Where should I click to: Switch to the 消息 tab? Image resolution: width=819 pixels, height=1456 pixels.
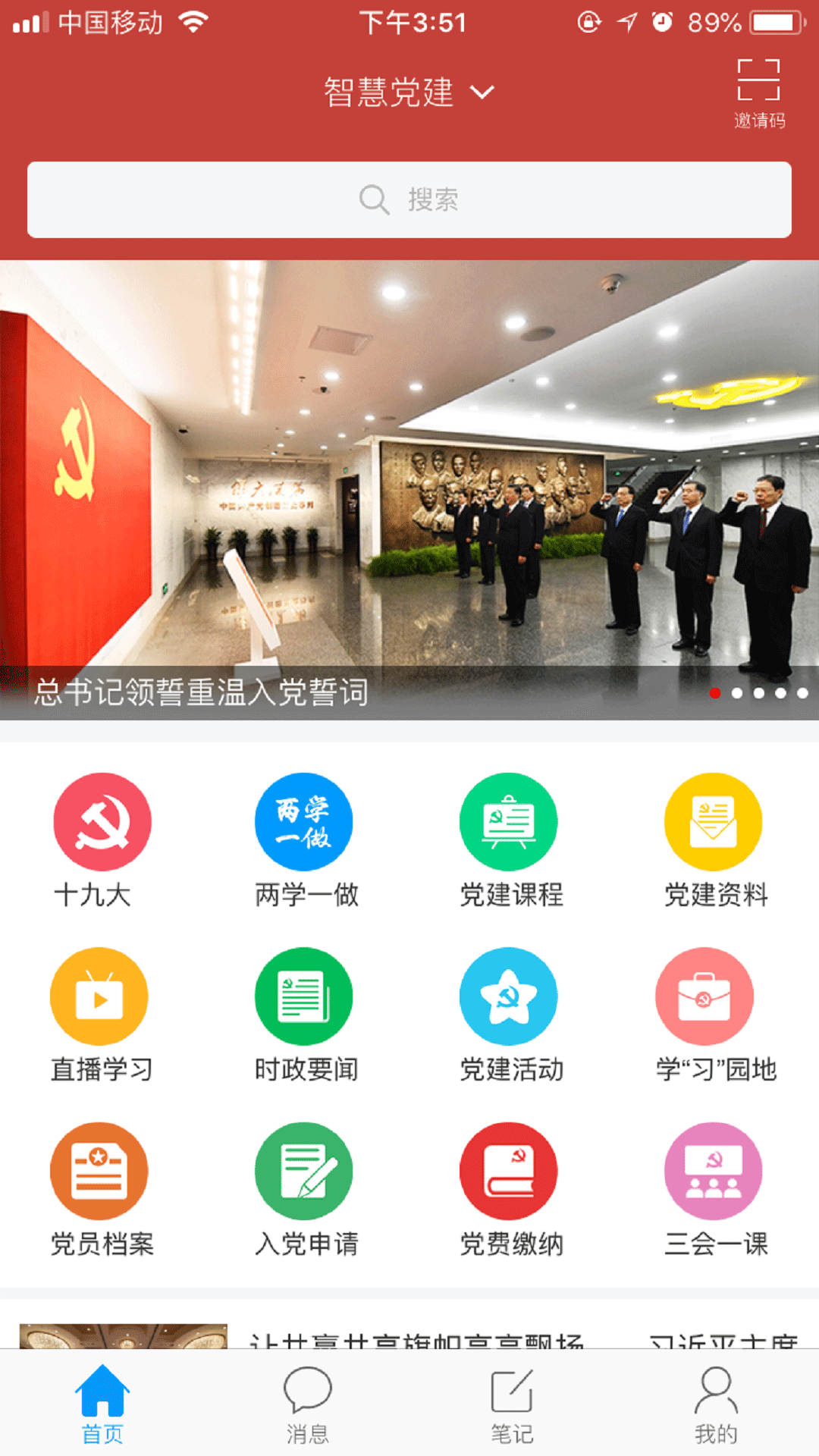307,1404
